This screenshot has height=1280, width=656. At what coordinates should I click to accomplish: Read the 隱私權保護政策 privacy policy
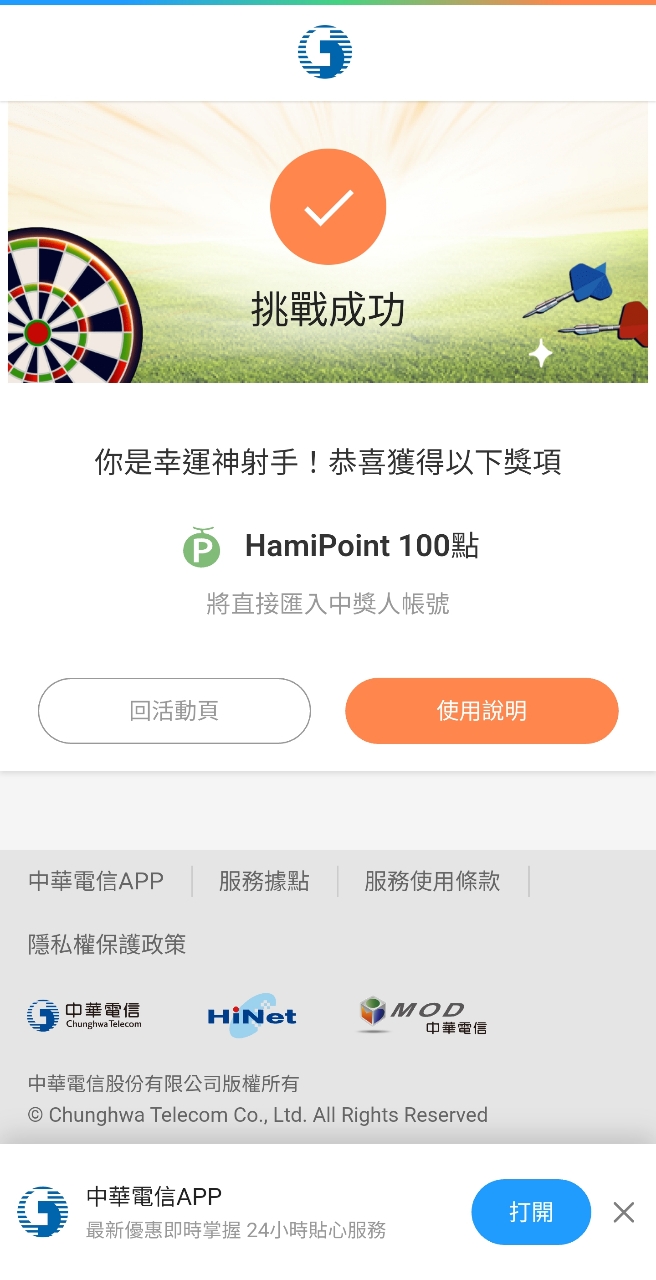[107, 944]
